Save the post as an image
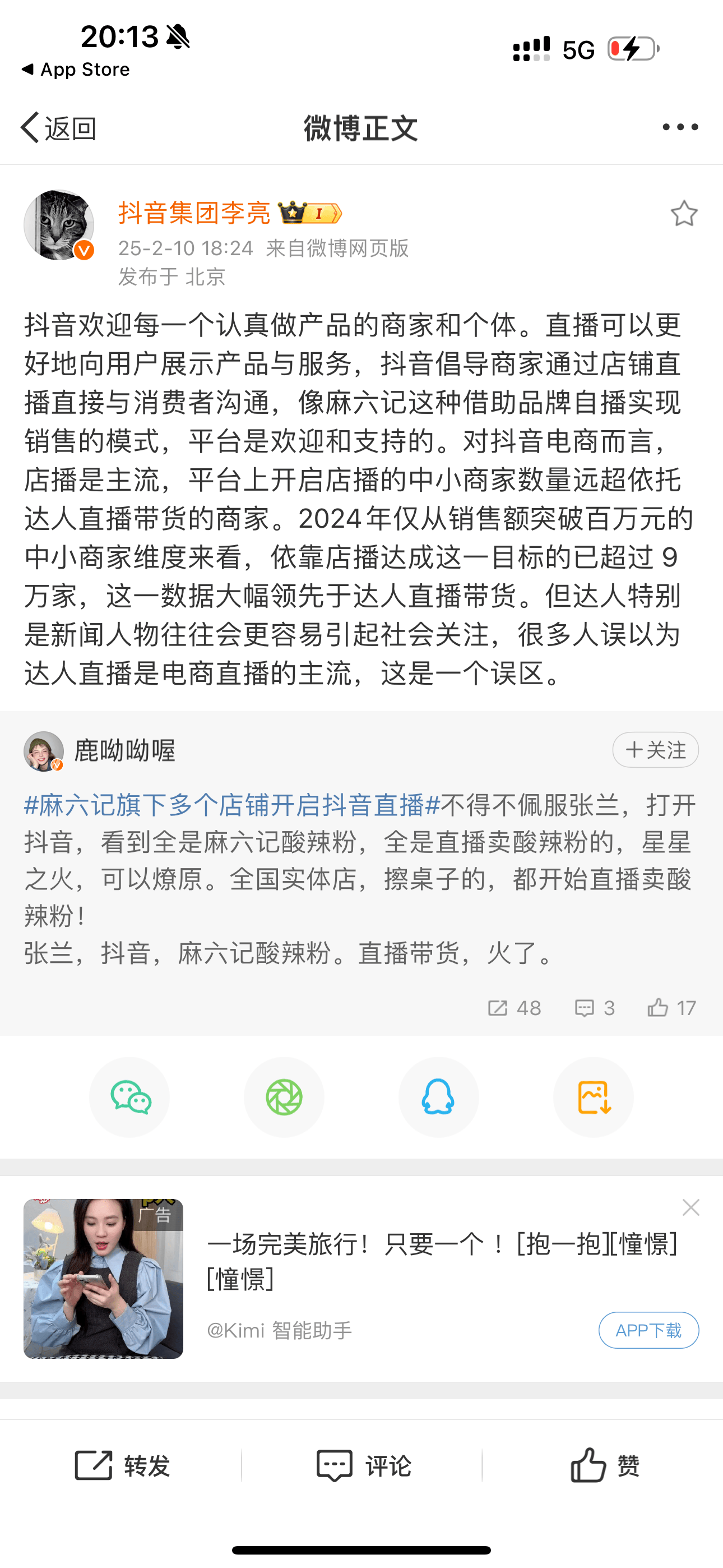This screenshot has height=1568, width=723. tap(593, 1097)
